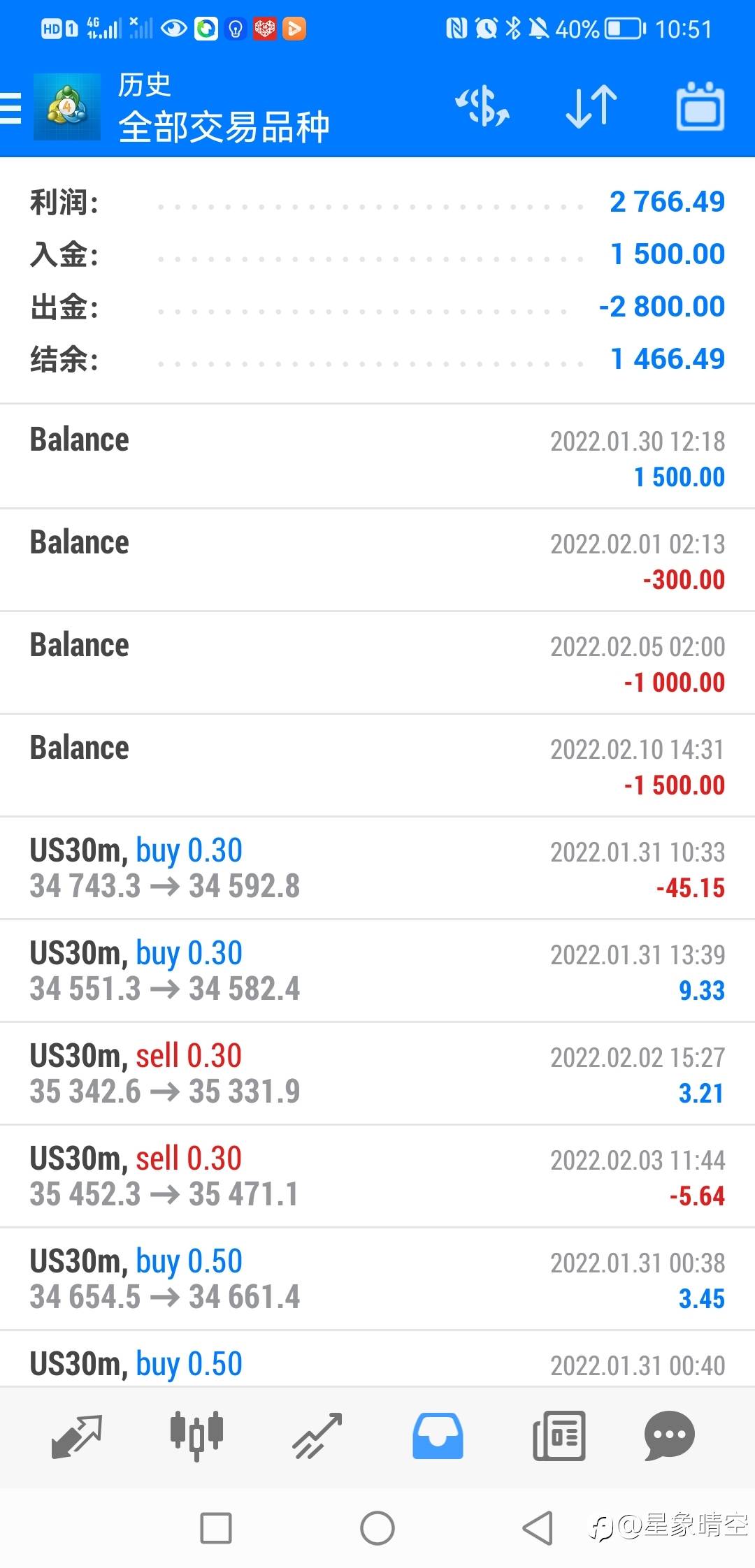Switch to the Chart candlestick tab
This screenshot has height=1568, width=755.
click(196, 1436)
